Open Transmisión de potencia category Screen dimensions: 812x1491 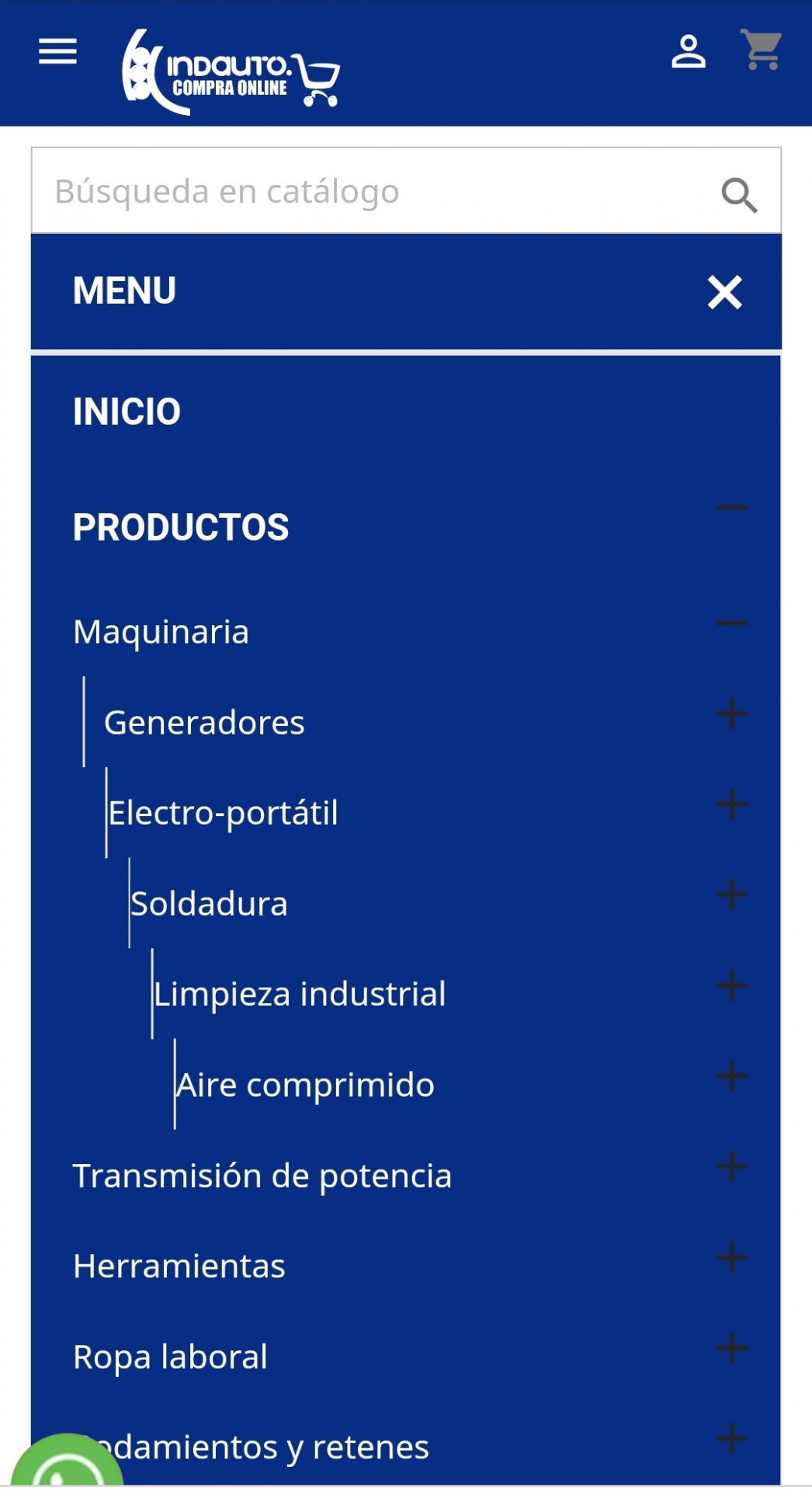[x=262, y=1176]
